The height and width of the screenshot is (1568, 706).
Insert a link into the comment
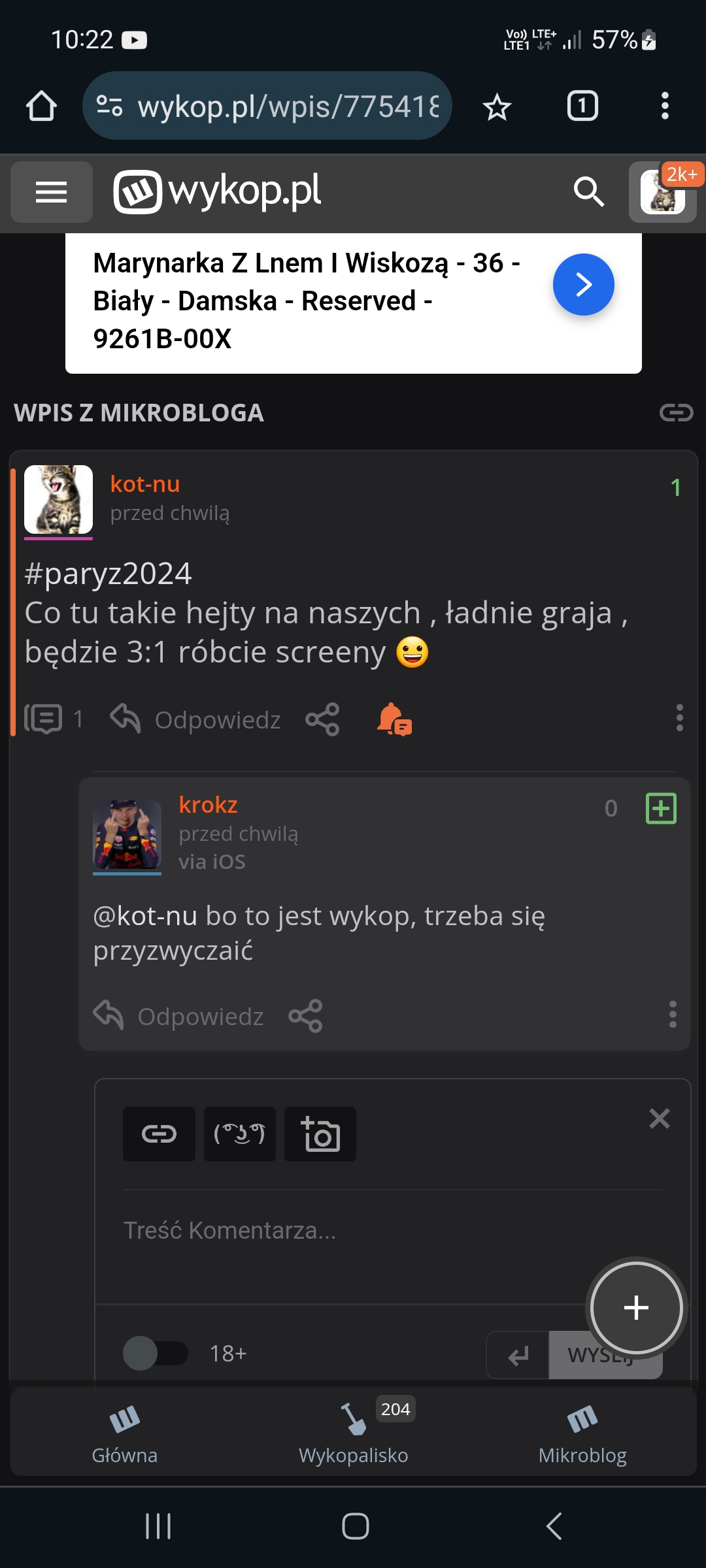(159, 1134)
